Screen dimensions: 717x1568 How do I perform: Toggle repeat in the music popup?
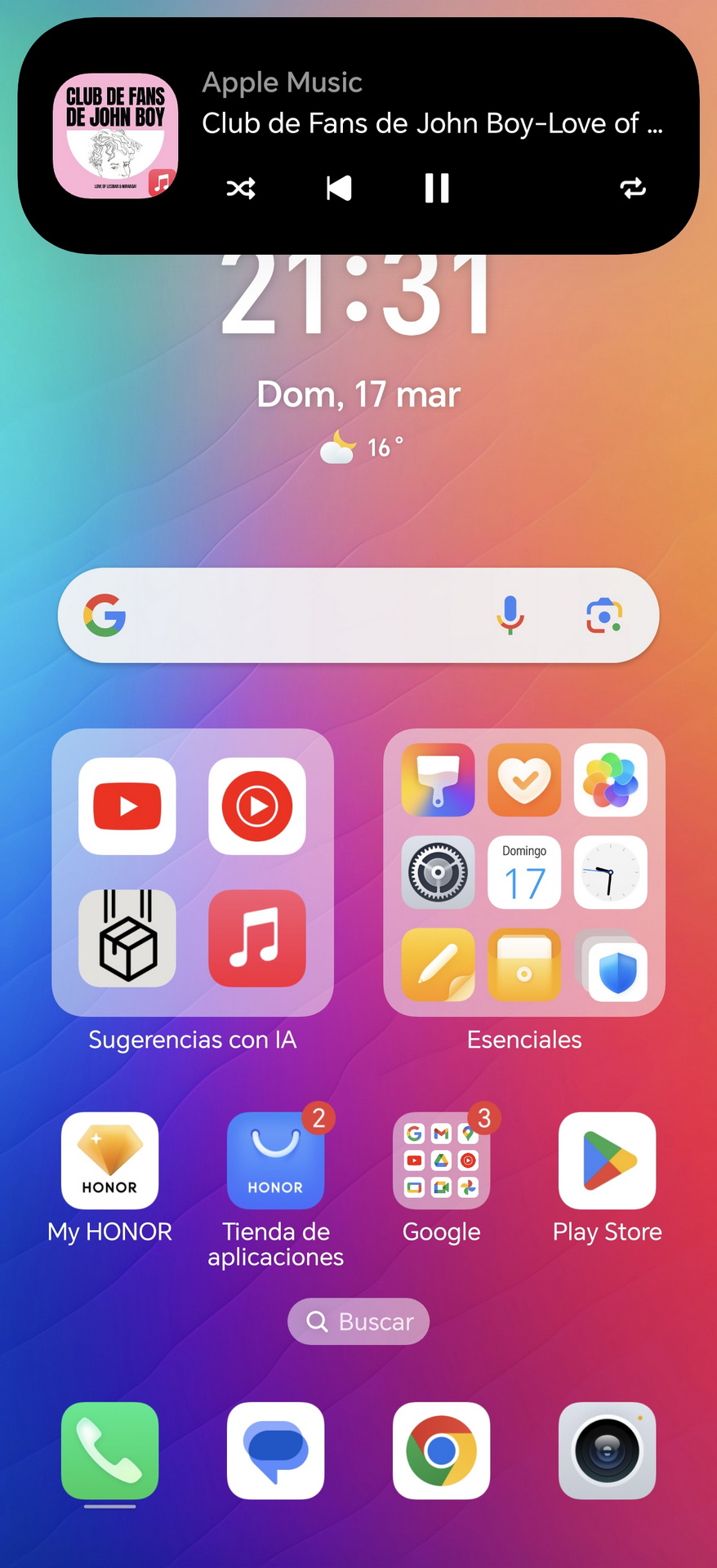(x=633, y=189)
